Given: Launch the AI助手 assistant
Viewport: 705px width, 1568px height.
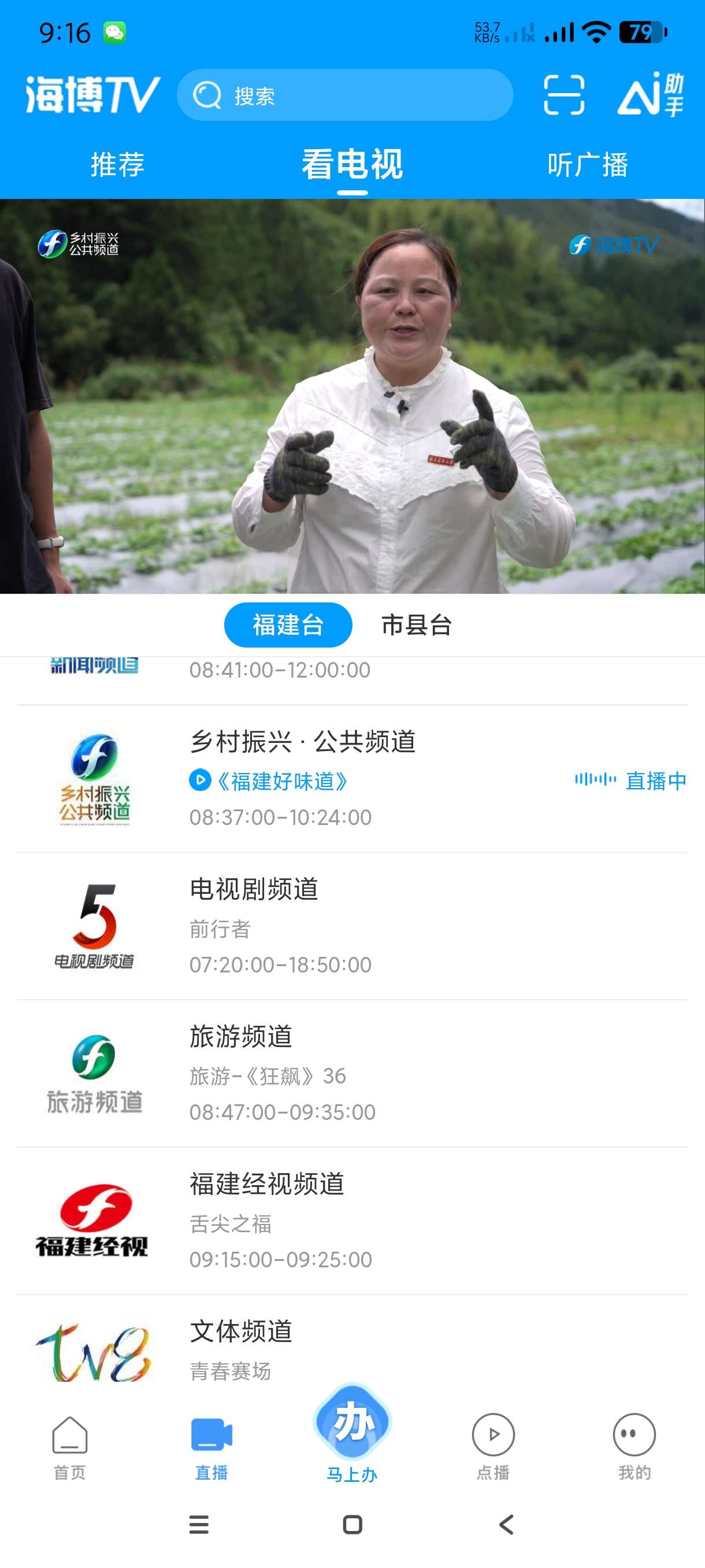Looking at the screenshot, I should point(650,95).
